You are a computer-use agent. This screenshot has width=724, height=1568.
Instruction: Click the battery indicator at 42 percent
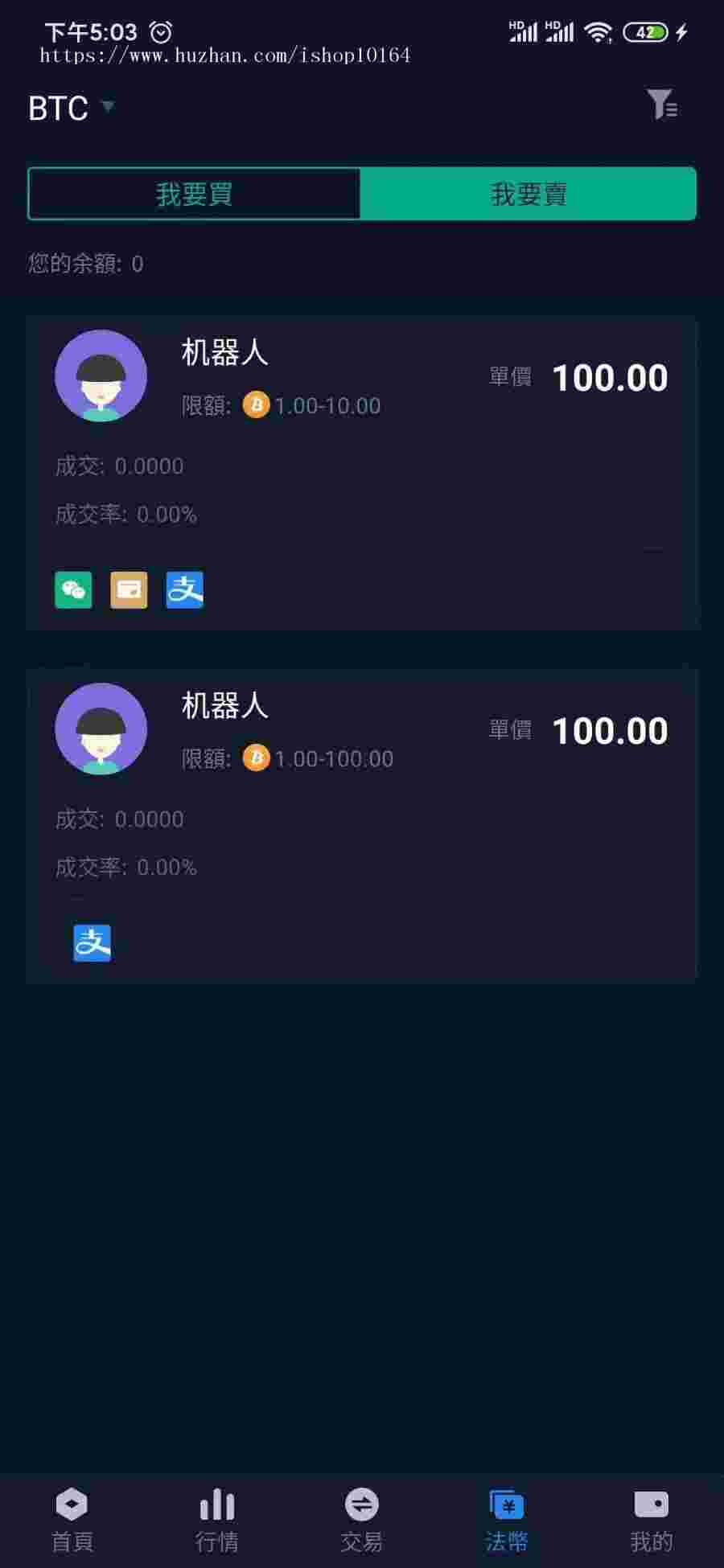click(641, 32)
